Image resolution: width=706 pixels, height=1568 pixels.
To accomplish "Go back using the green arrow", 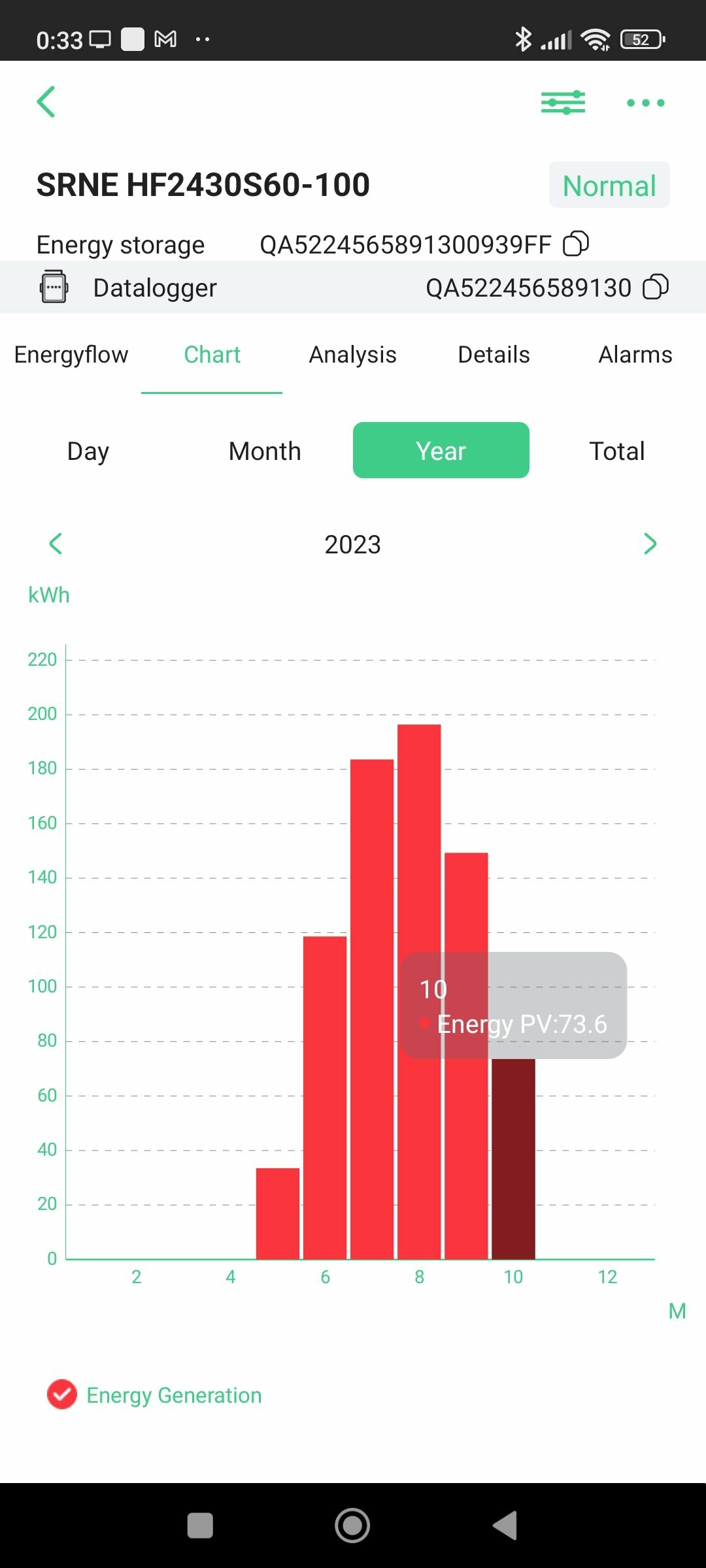I will point(46,102).
